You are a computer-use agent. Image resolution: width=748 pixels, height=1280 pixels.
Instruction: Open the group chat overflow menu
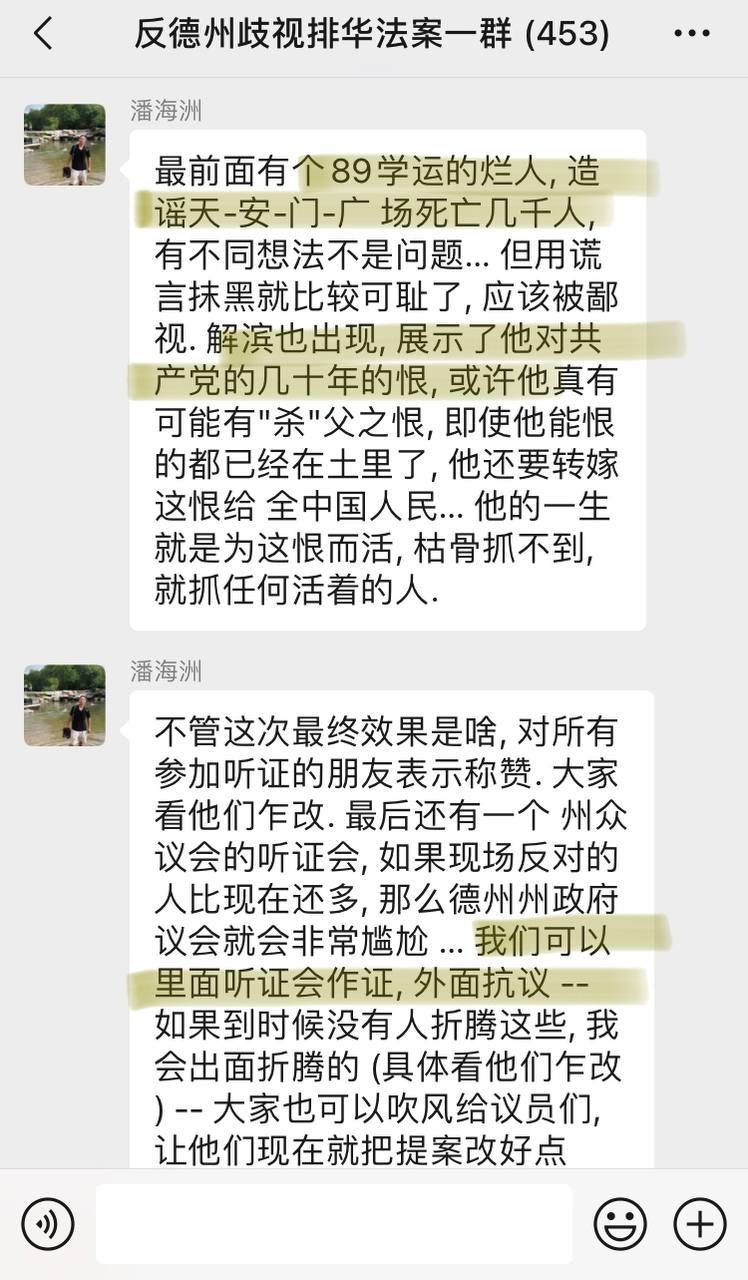point(692,34)
